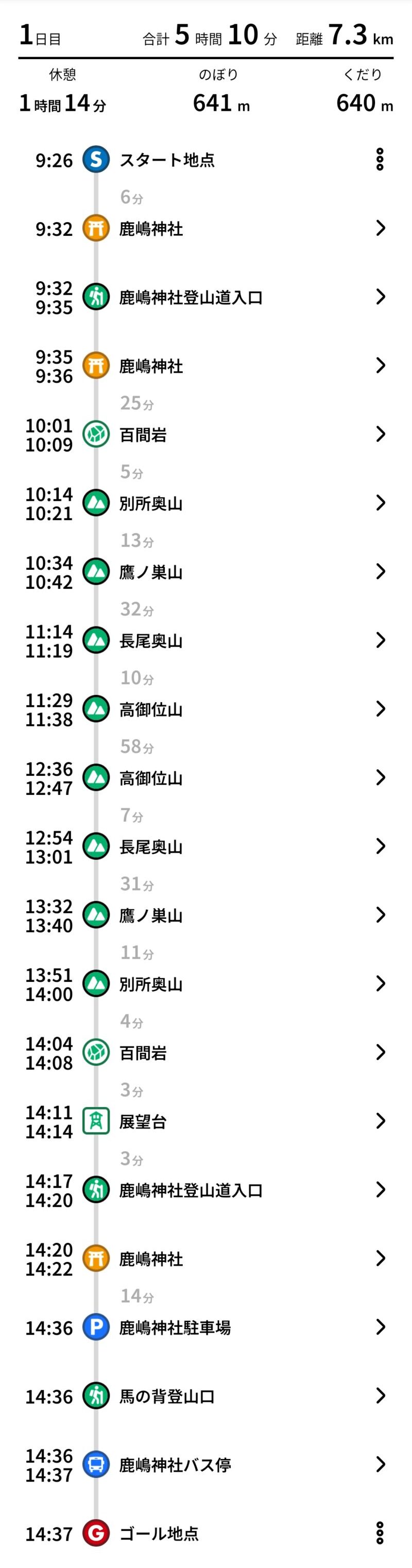Open the options menu for ゴール地点
Viewport: 412px width, 1568px height.
(380, 1532)
